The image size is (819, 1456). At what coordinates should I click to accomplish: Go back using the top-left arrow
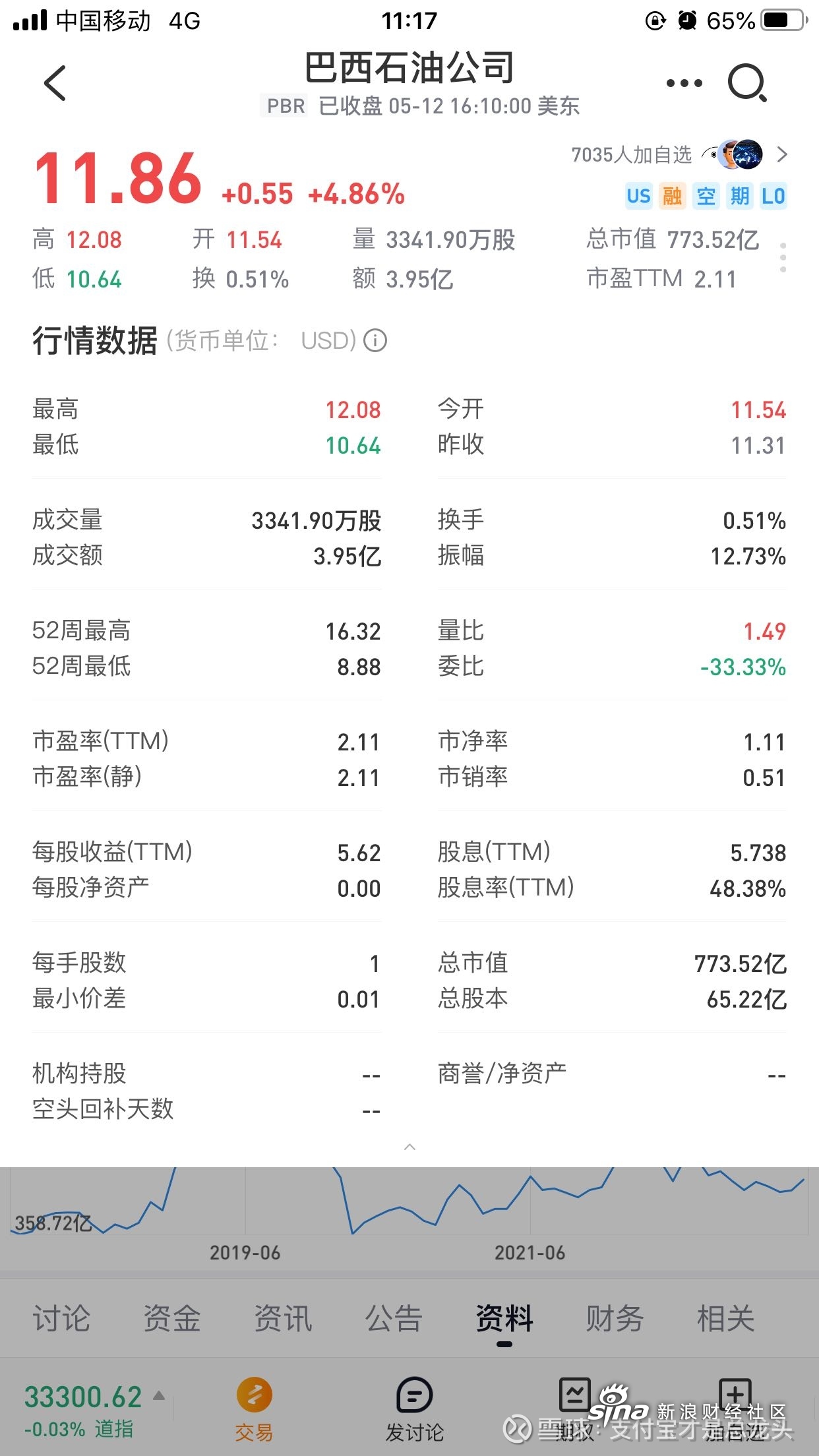click(55, 83)
